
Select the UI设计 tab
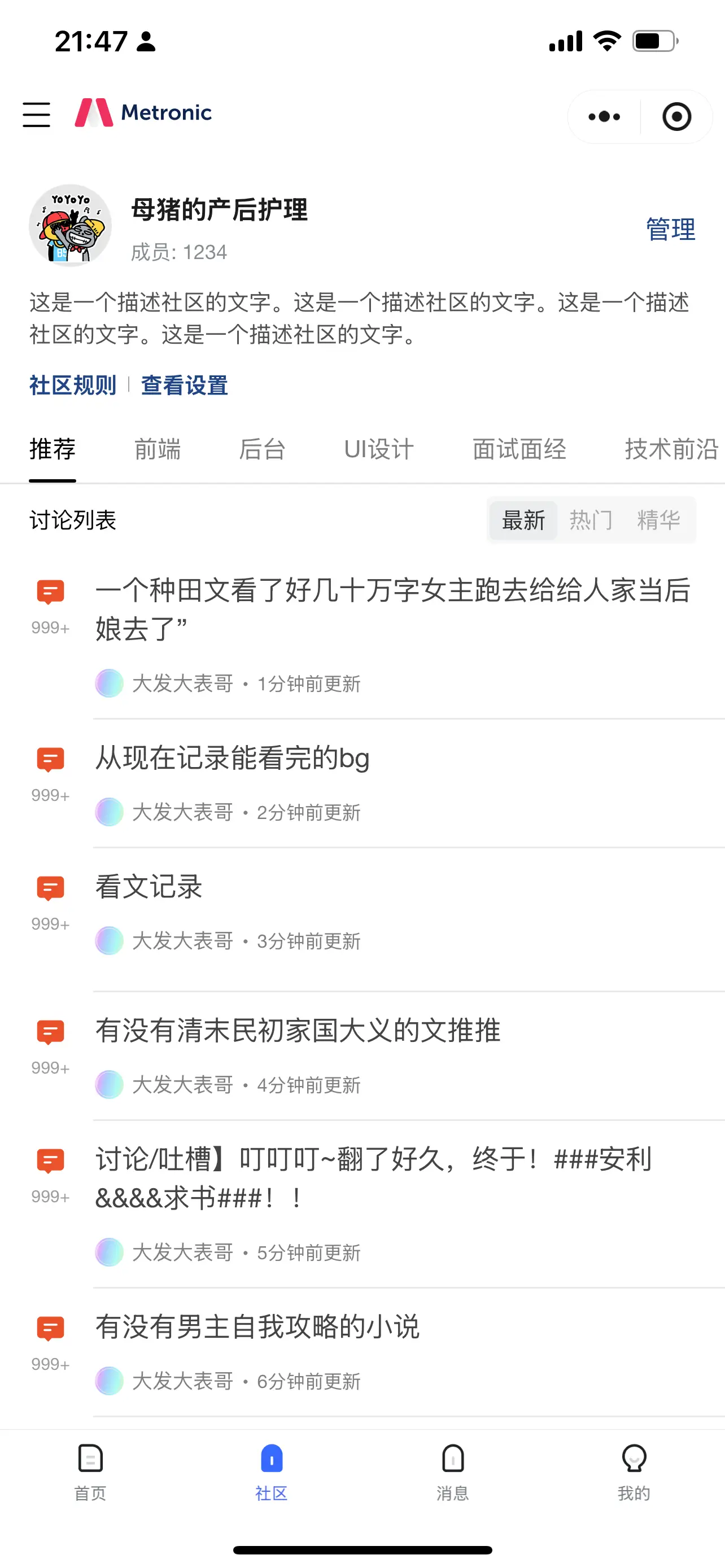pyautogui.click(x=379, y=449)
